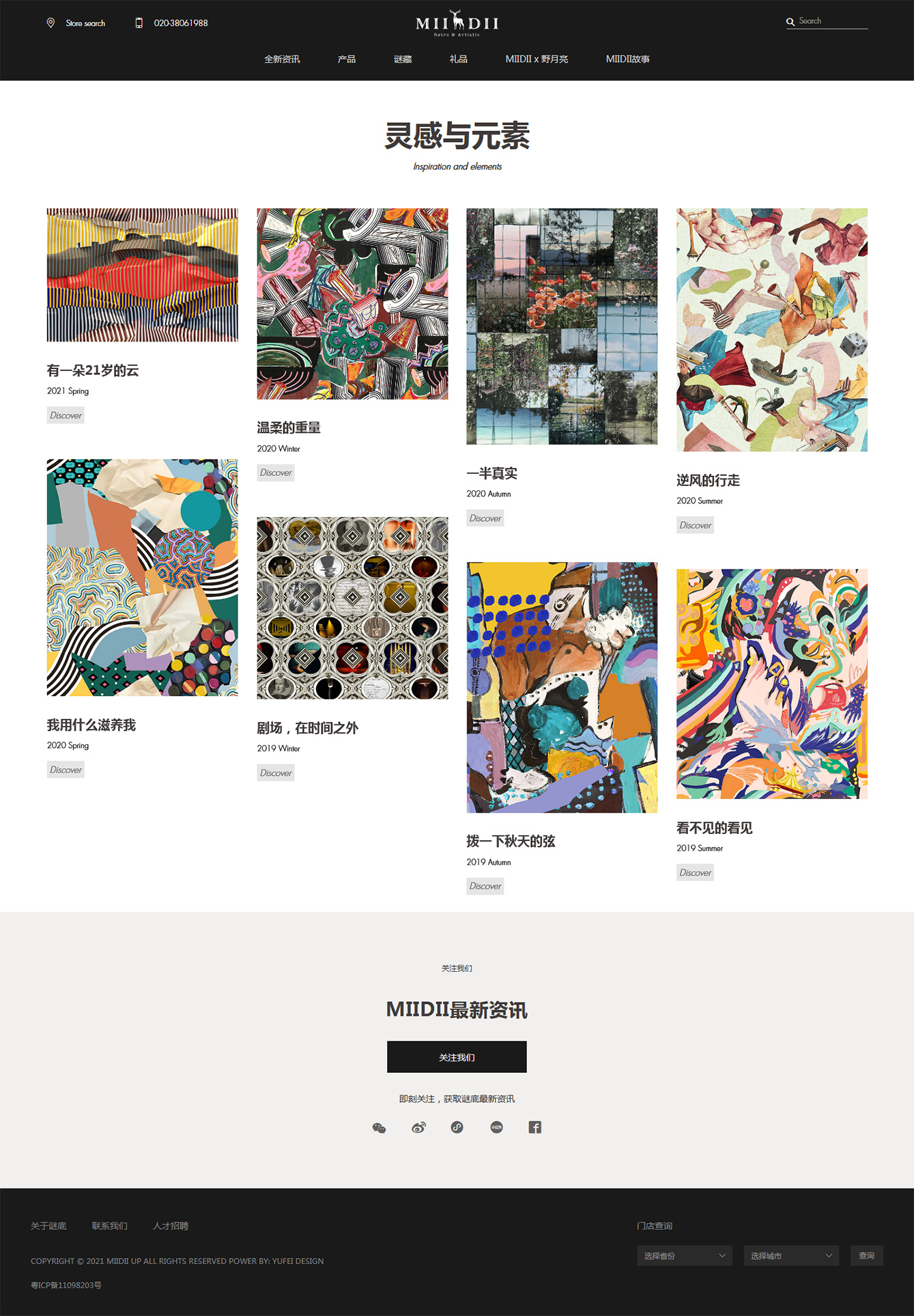Open the 一半真实 collection image
The height and width of the screenshot is (1316, 914).
point(562,326)
